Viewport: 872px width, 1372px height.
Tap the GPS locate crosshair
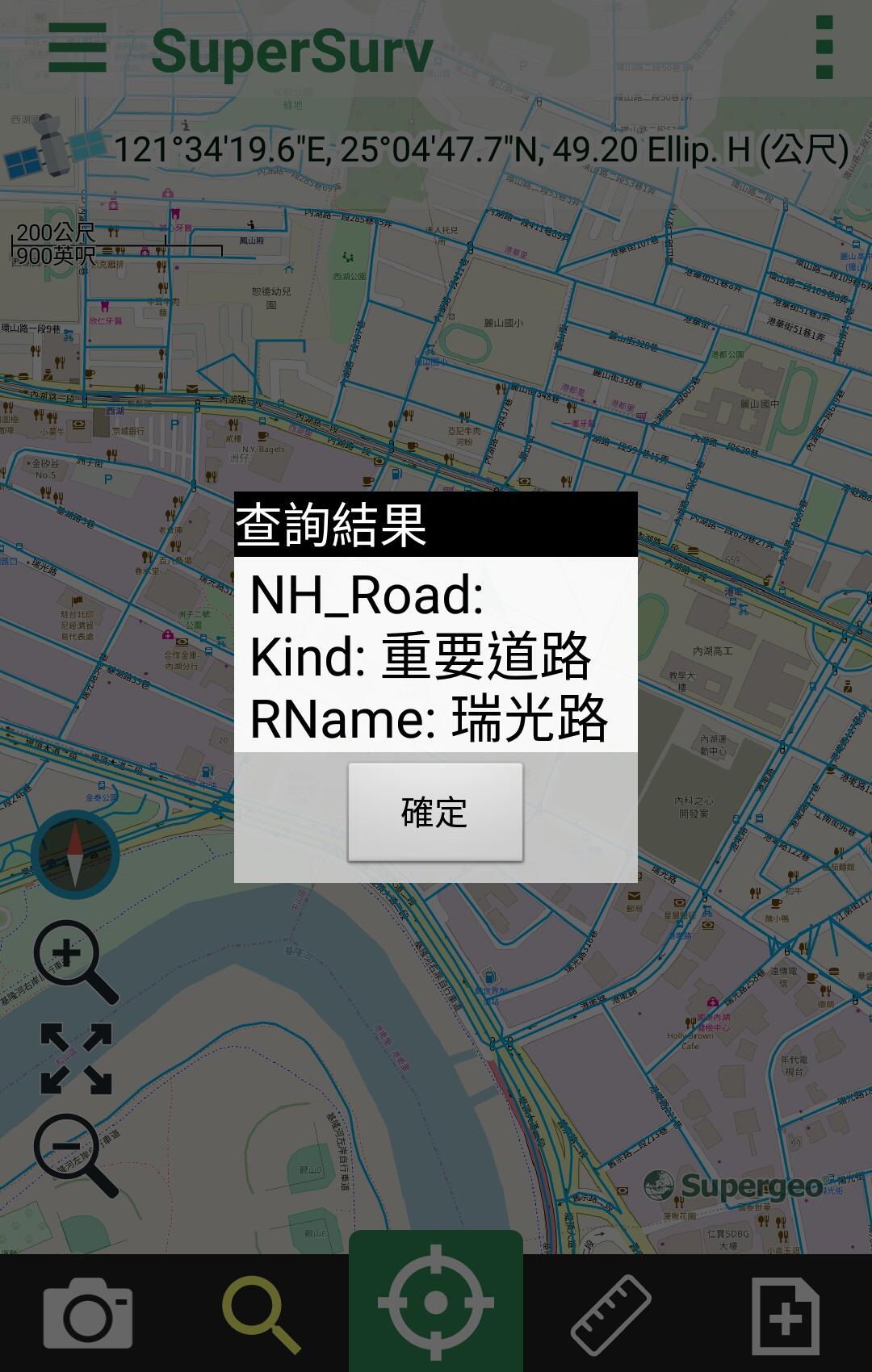point(435,1303)
